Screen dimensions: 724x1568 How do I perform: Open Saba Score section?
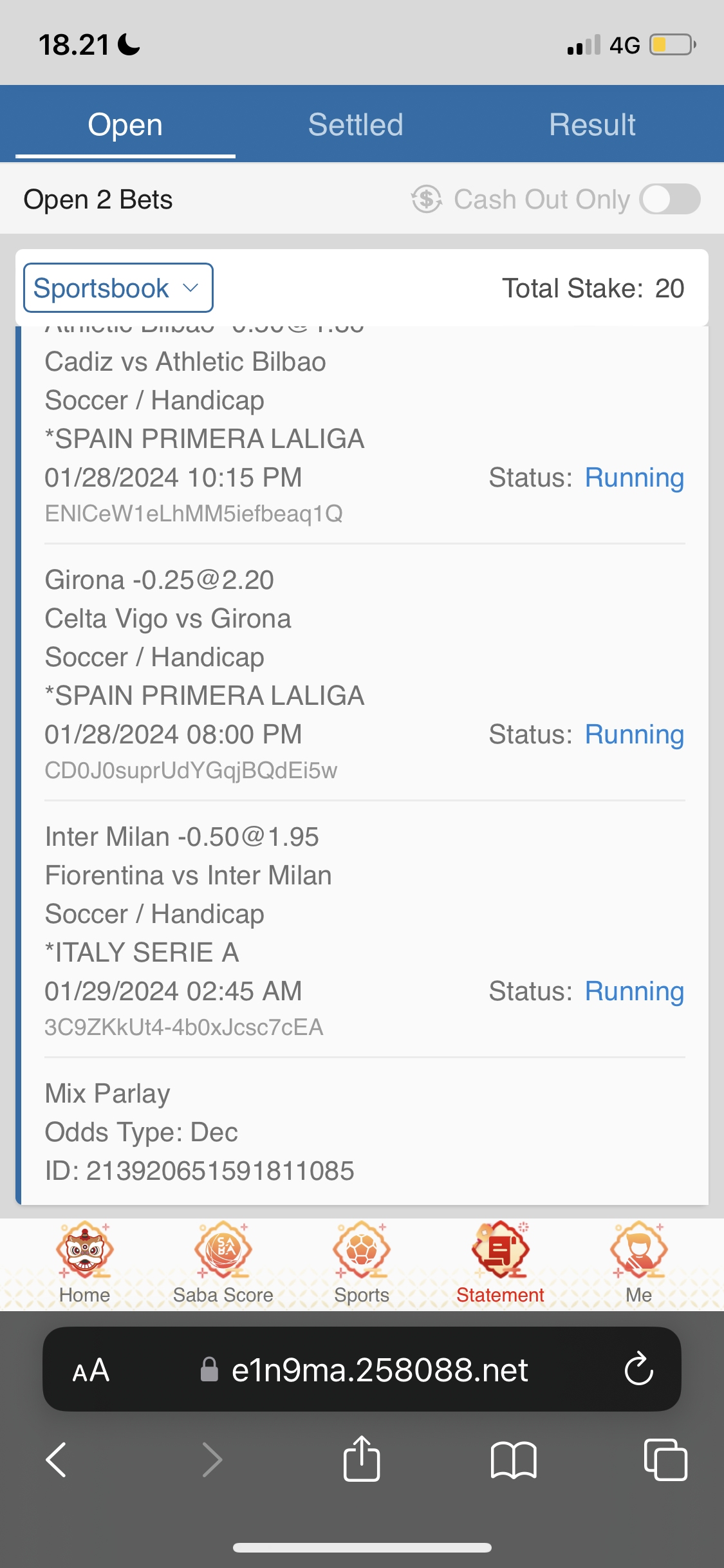pyautogui.click(x=223, y=1262)
